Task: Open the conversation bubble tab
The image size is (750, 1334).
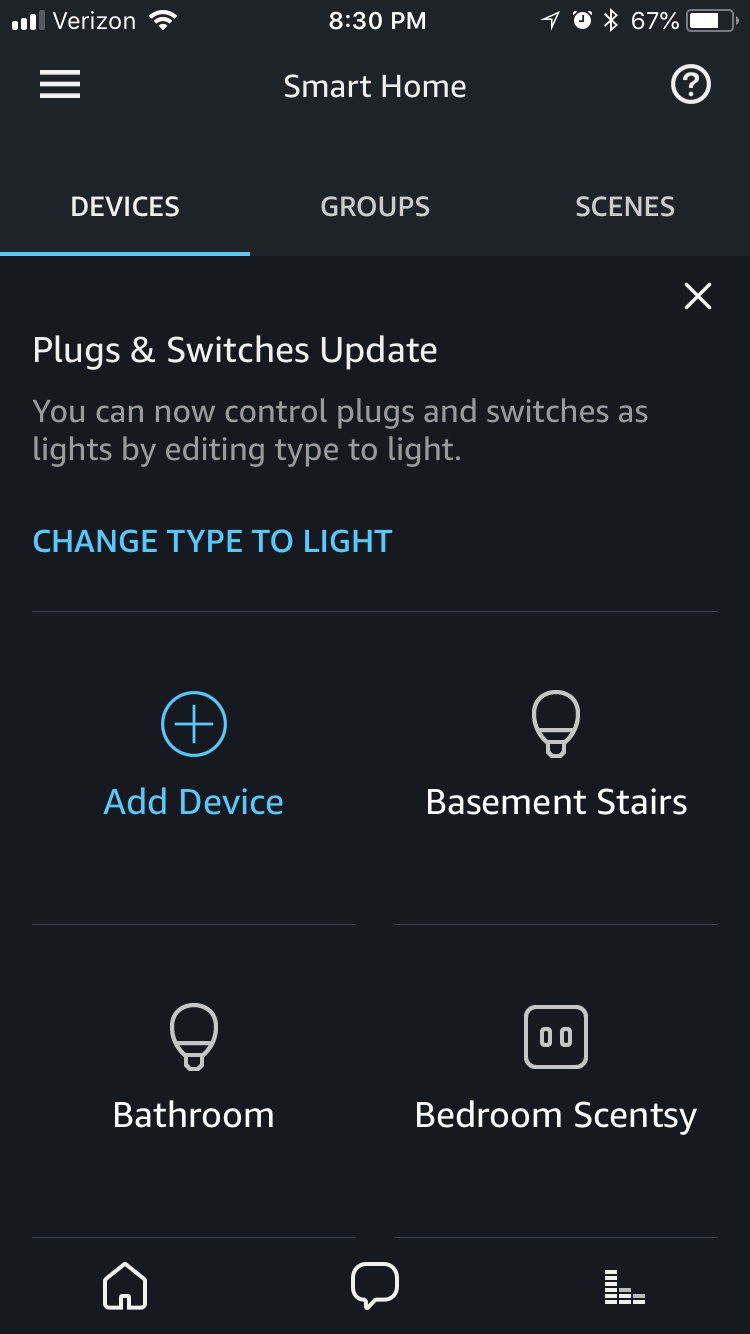Action: (x=375, y=1286)
